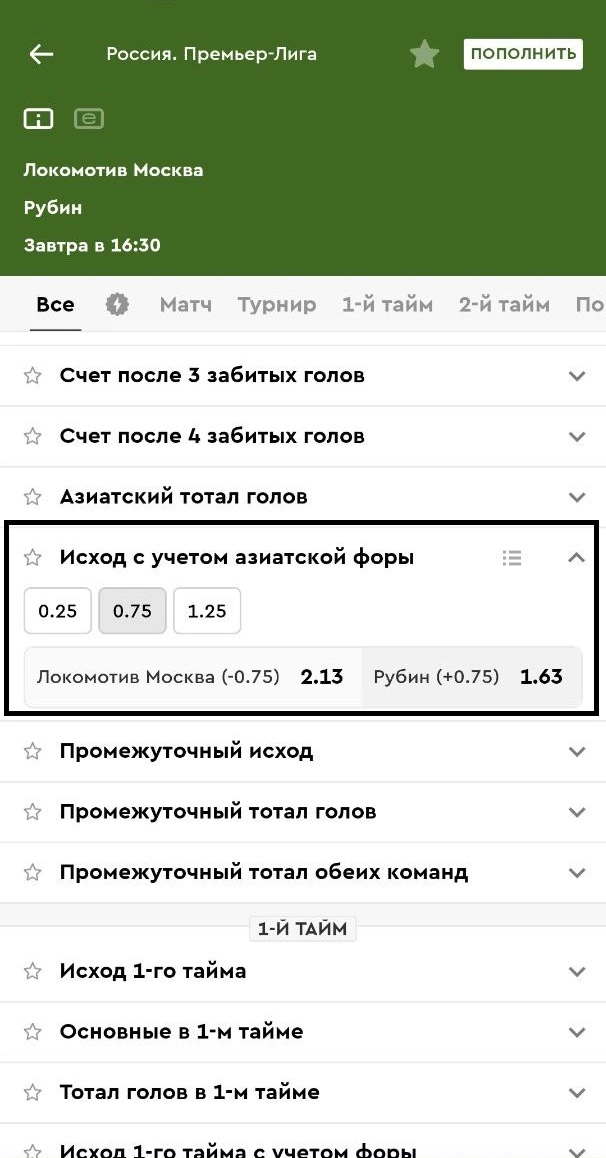
Task: Star the Промежуточный исход market
Action: [x=33, y=751]
